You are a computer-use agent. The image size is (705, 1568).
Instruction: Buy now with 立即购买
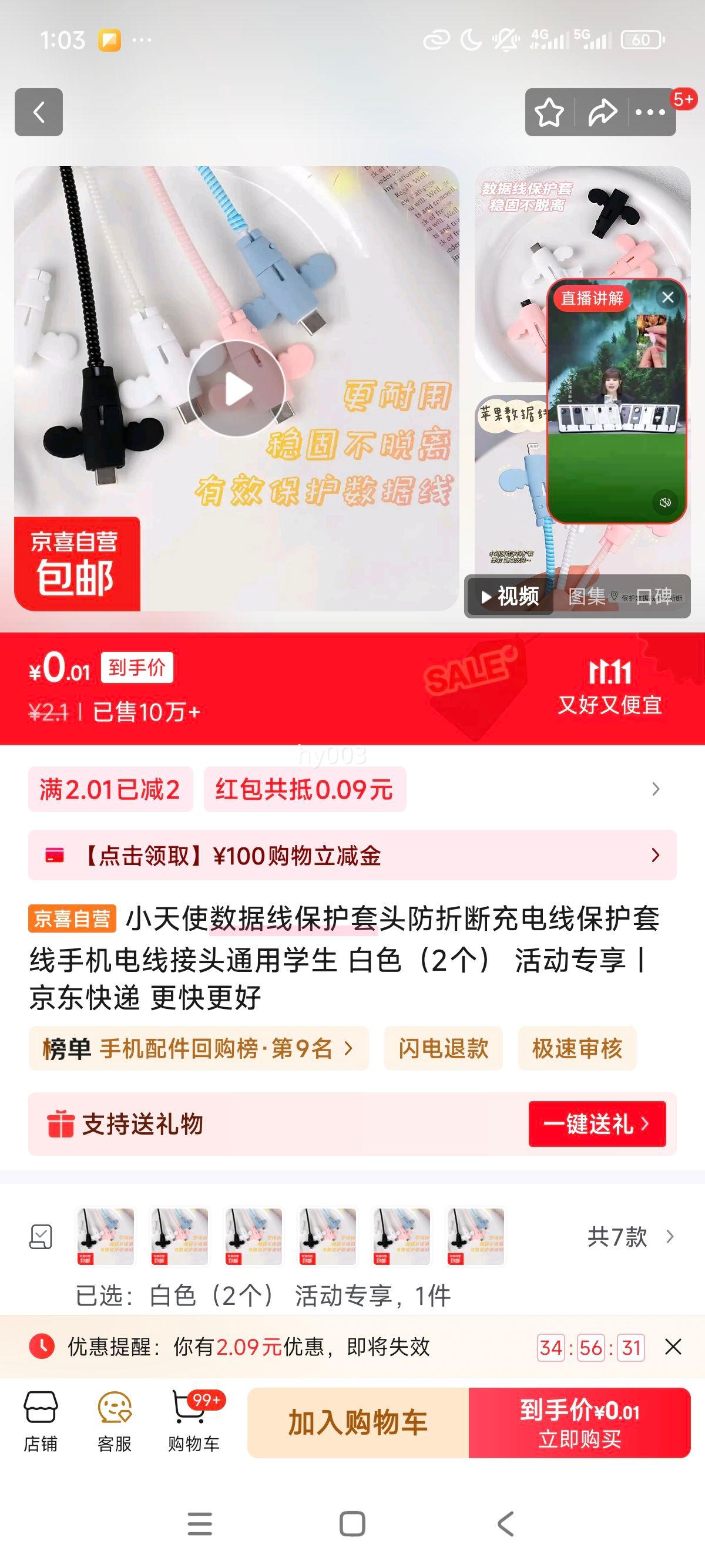580,1422
